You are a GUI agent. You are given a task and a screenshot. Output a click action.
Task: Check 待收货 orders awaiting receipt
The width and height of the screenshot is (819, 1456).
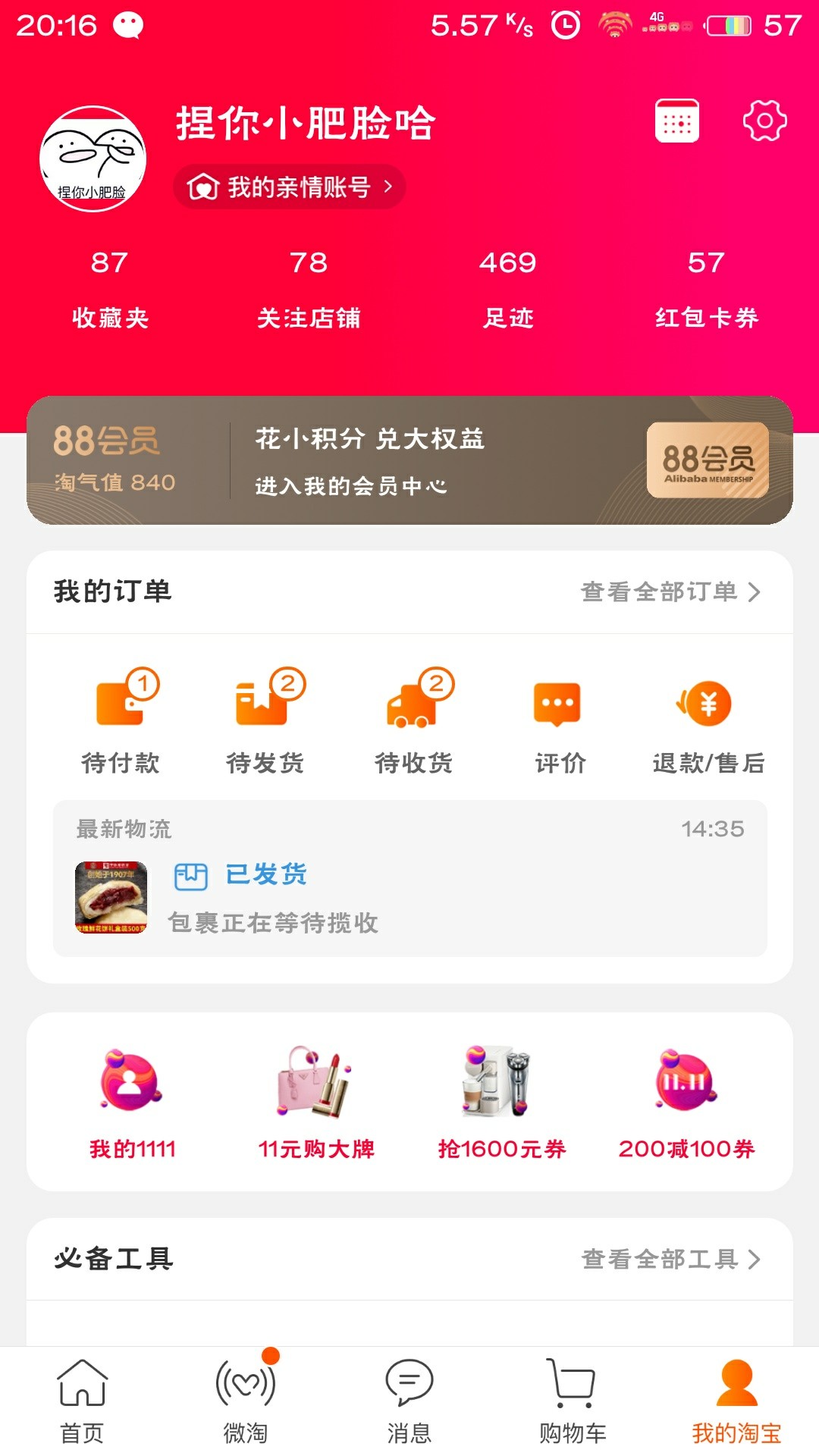[414, 722]
